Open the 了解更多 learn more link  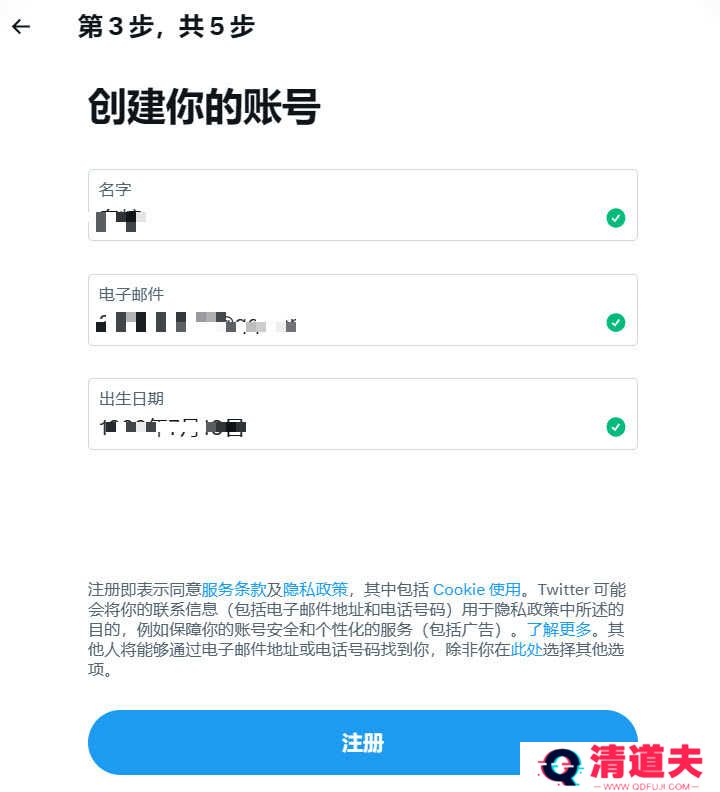coord(560,630)
